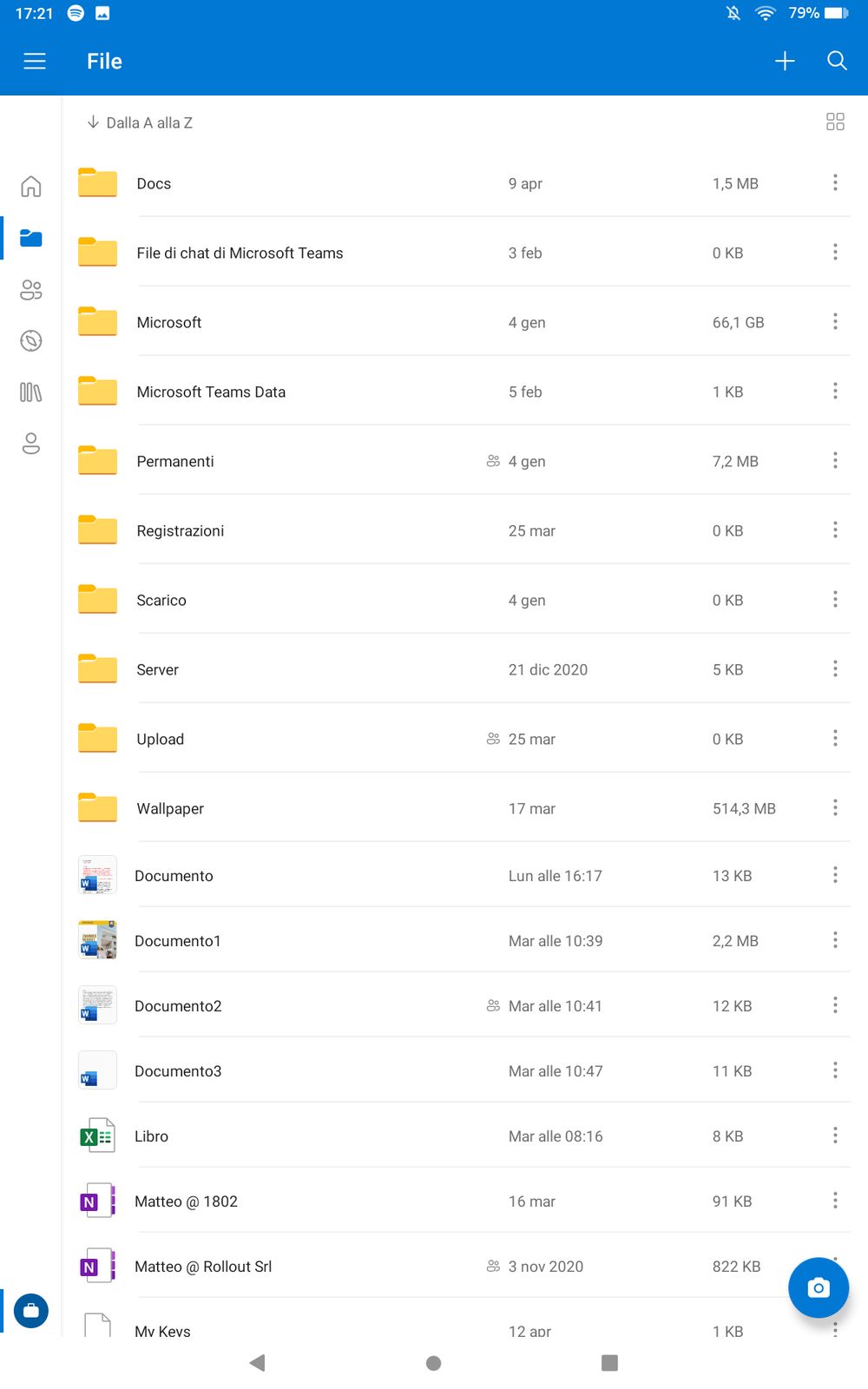
Task: Tap the plus icon to add new
Action: point(785,61)
